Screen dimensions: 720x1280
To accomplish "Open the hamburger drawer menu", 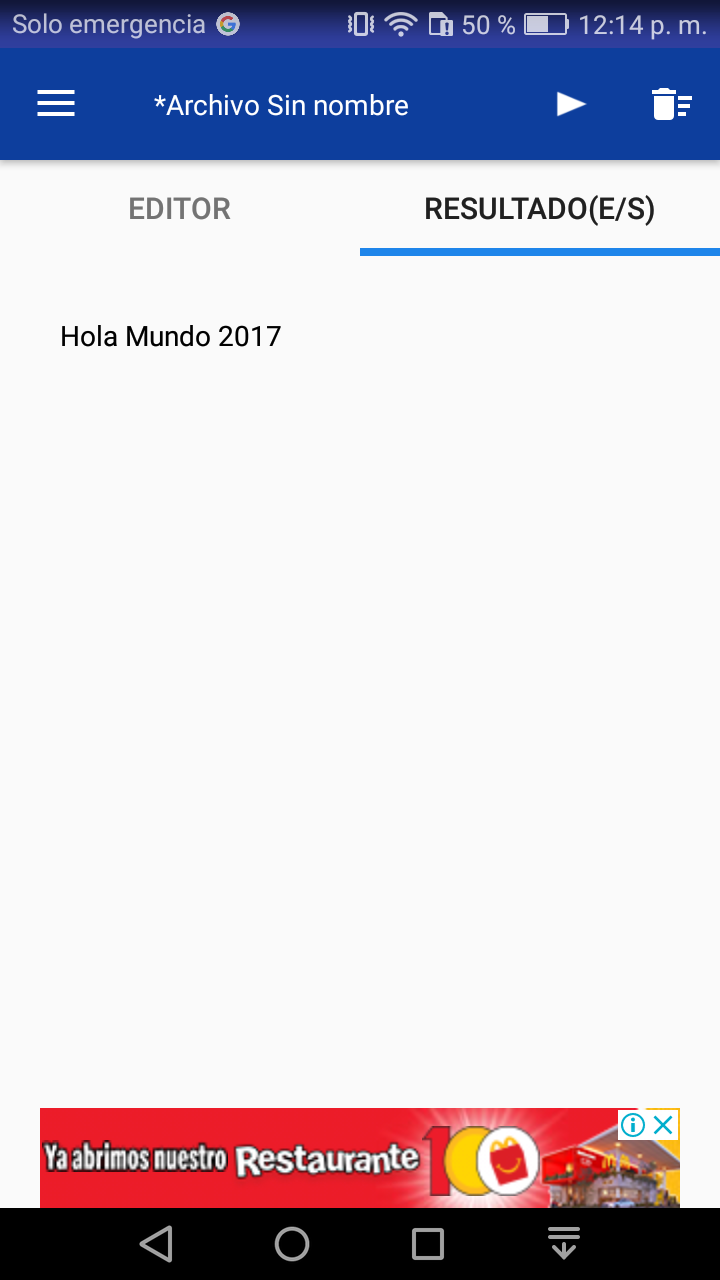I will click(x=56, y=104).
